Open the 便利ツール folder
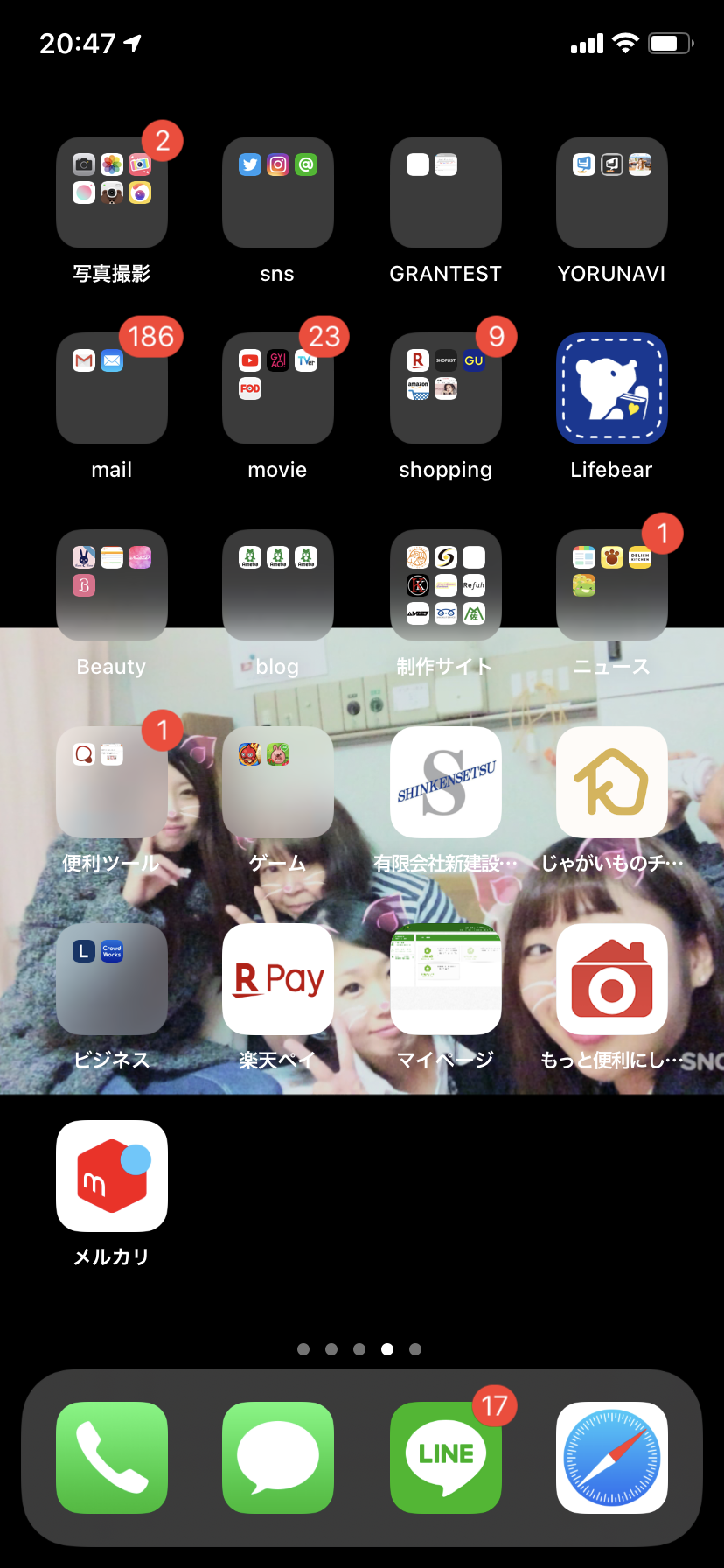 coord(112,782)
